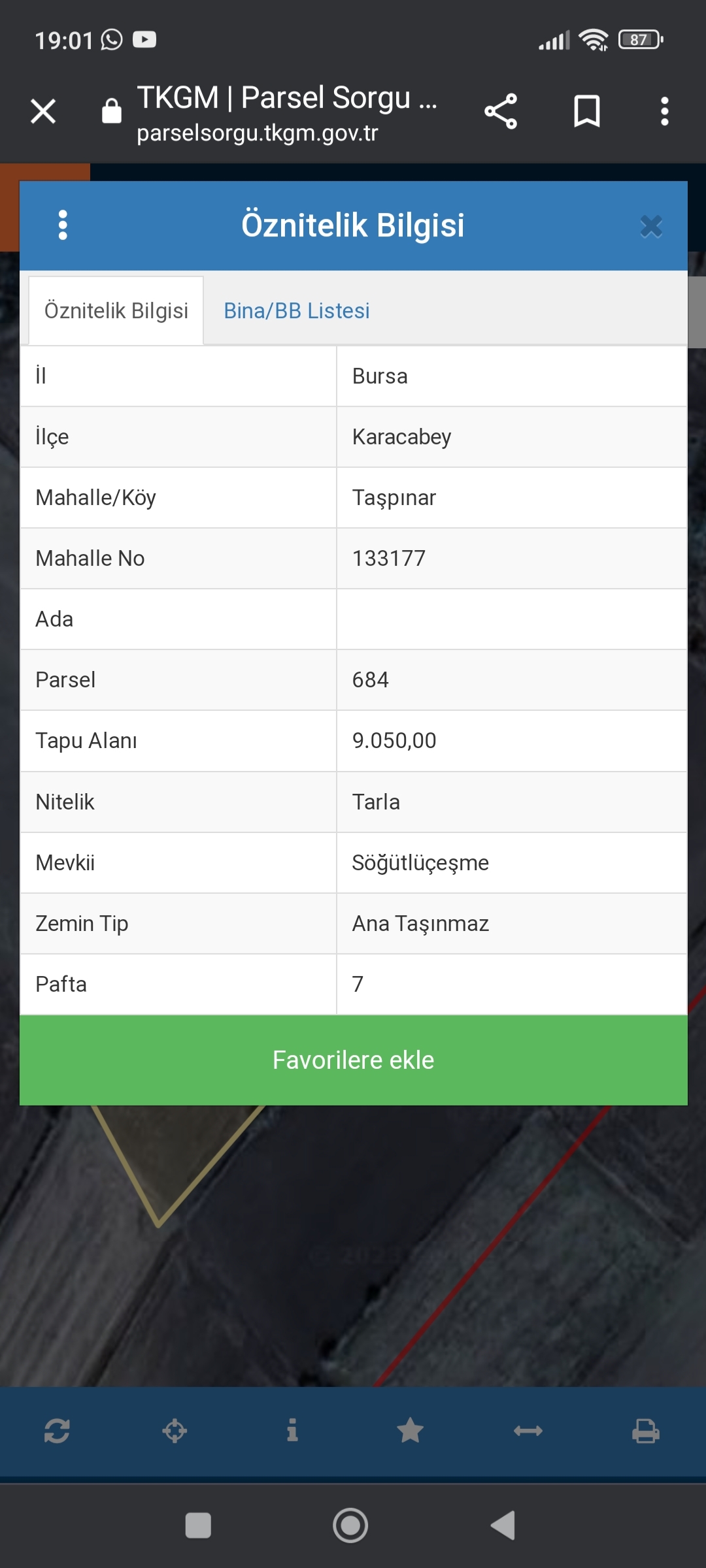Dismiss the Öznitelik Bilgisi dialog
The width and height of the screenshot is (706, 1568).
651,227
